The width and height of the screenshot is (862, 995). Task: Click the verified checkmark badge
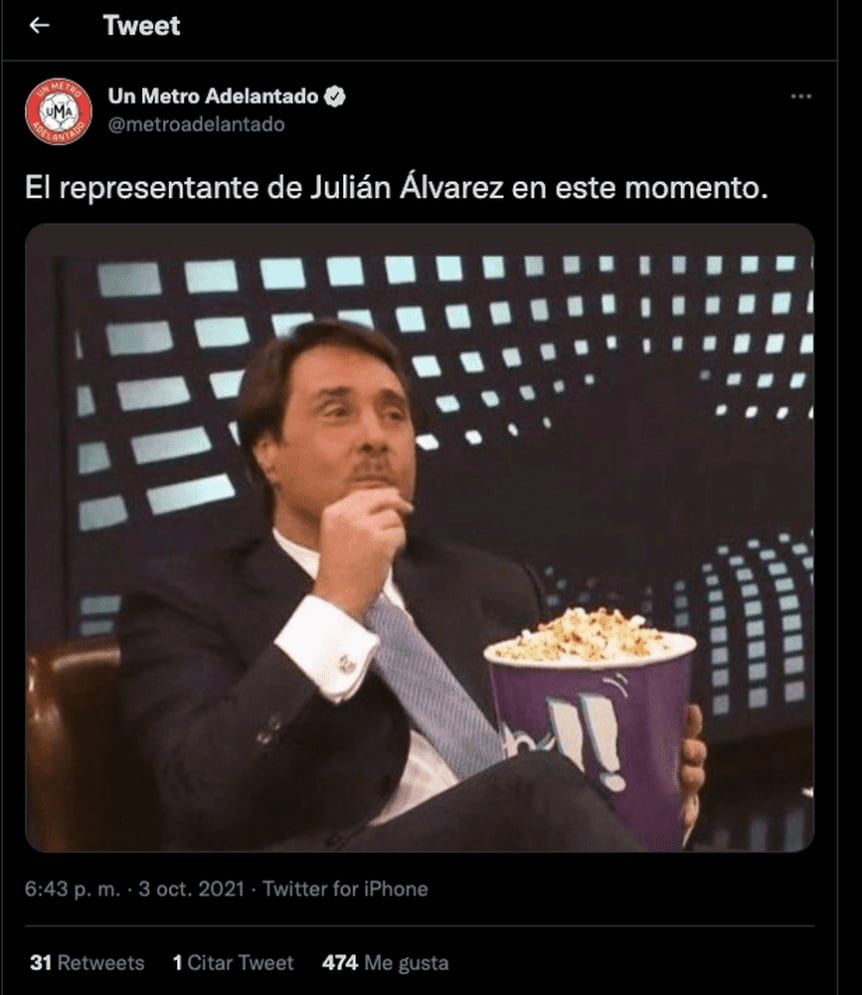[337, 95]
